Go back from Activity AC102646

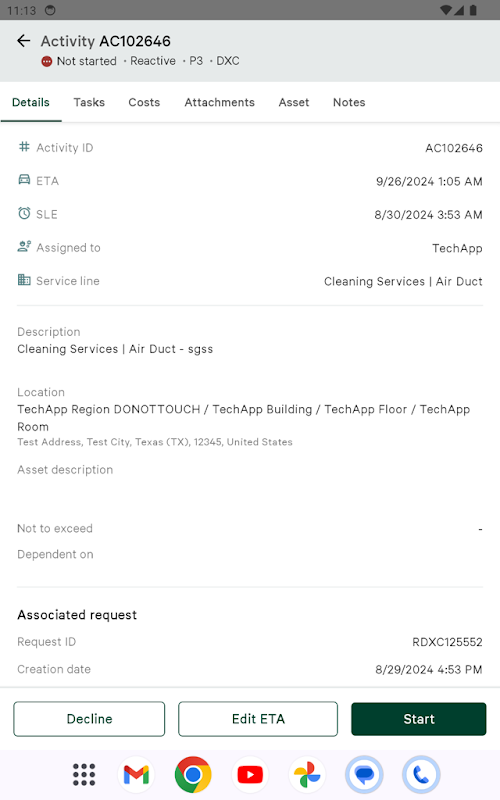23,41
